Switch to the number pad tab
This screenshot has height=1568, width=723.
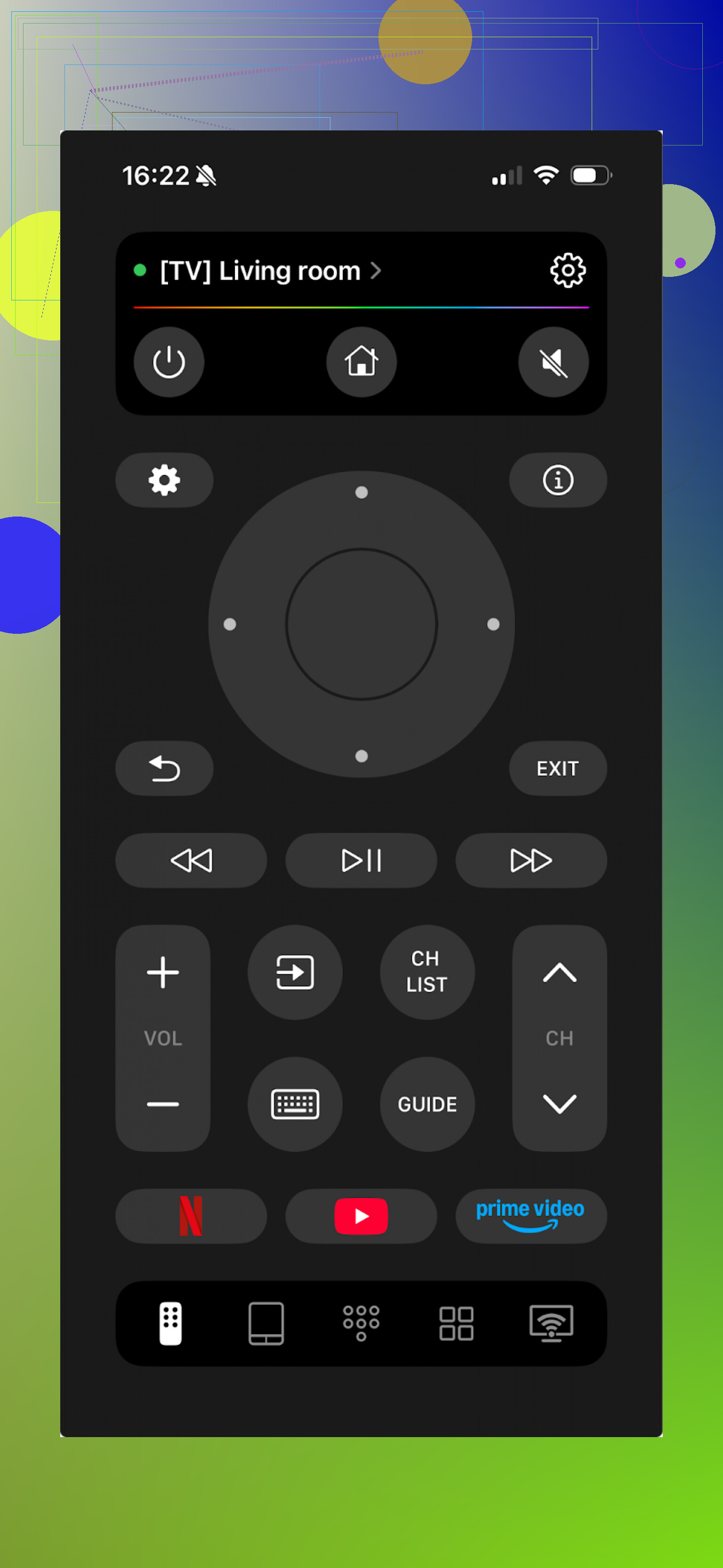[361, 1323]
